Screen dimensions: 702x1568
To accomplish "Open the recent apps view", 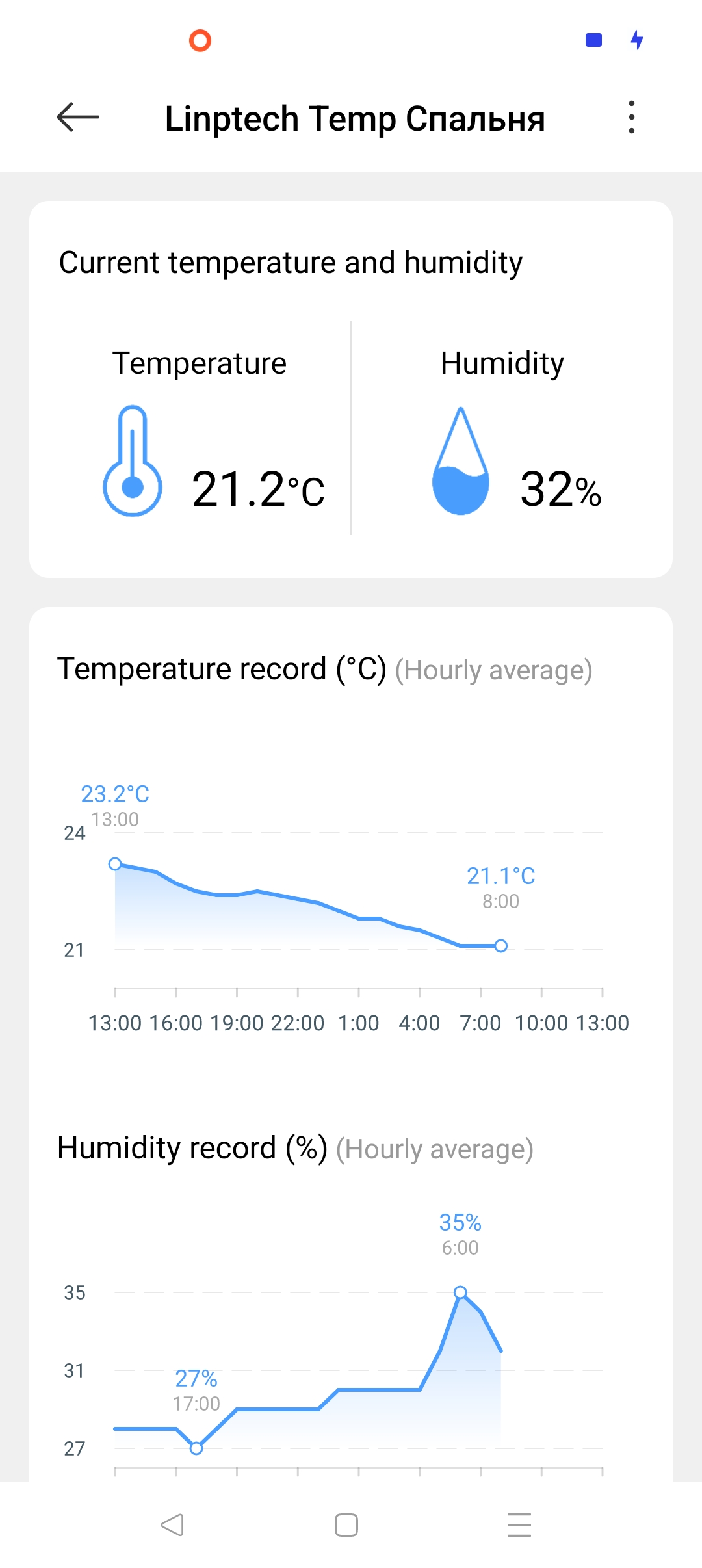I will pos(519,1524).
